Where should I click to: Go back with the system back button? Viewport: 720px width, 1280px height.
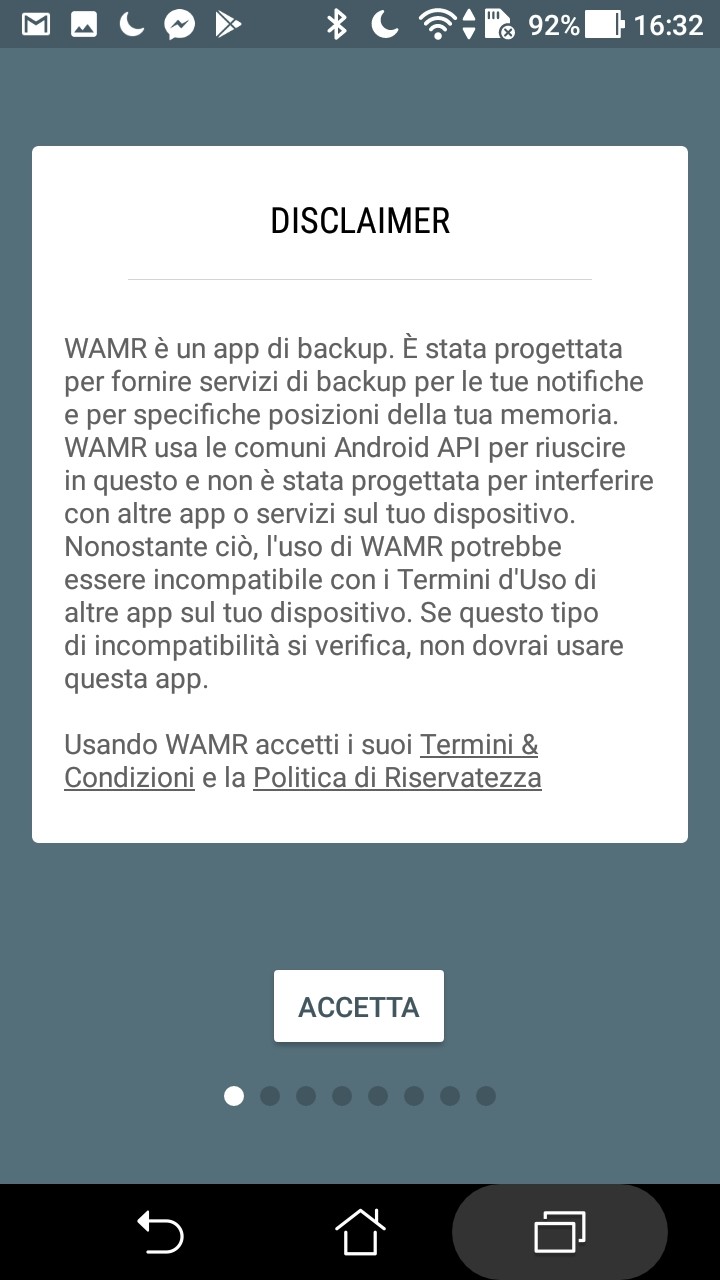[x=160, y=1231]
